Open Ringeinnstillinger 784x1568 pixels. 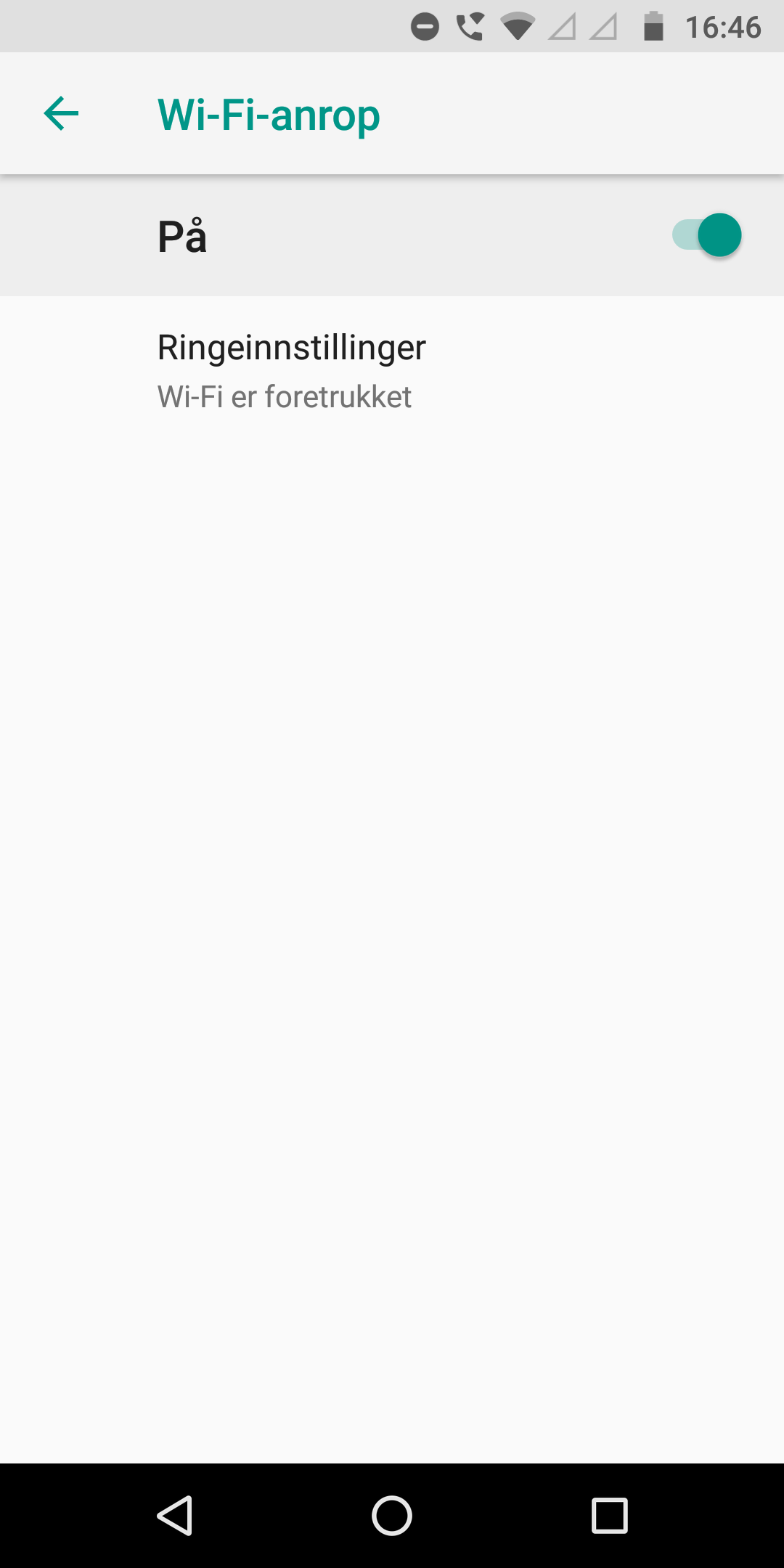[392, 372]
